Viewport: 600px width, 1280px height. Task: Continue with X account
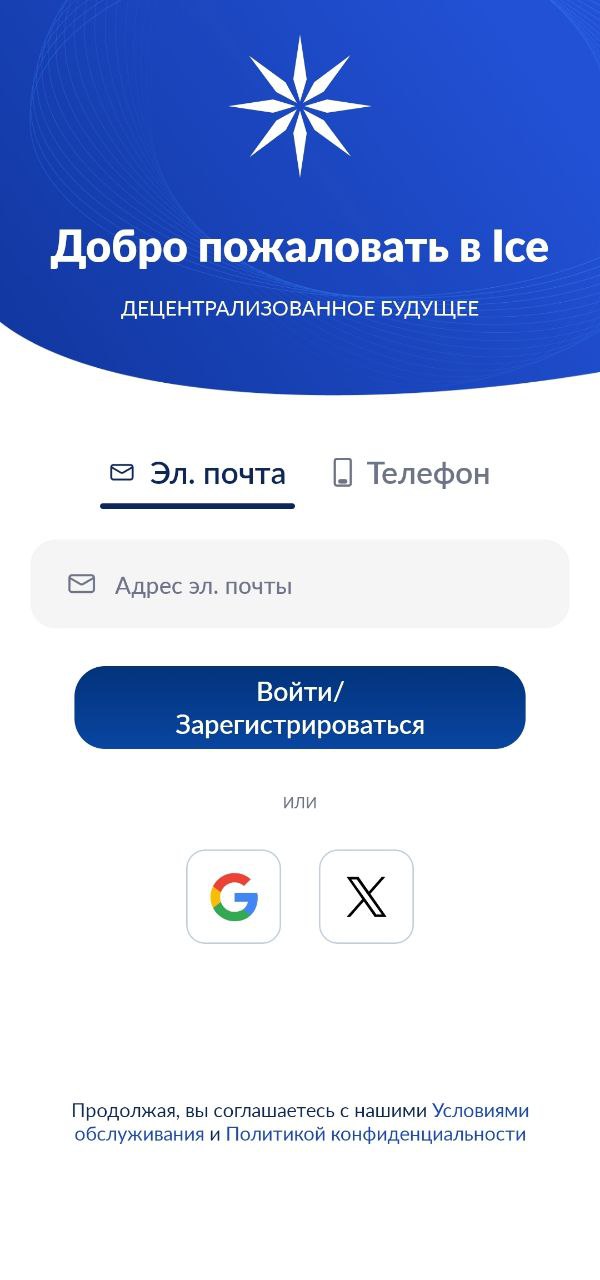click(366, 896)
